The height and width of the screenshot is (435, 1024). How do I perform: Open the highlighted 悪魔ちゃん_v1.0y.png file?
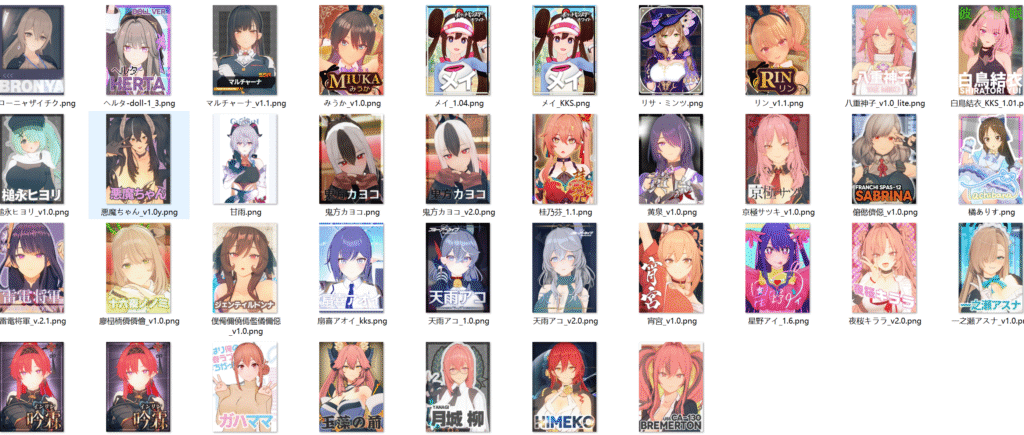pyautogui.click(x=139, y=159)
